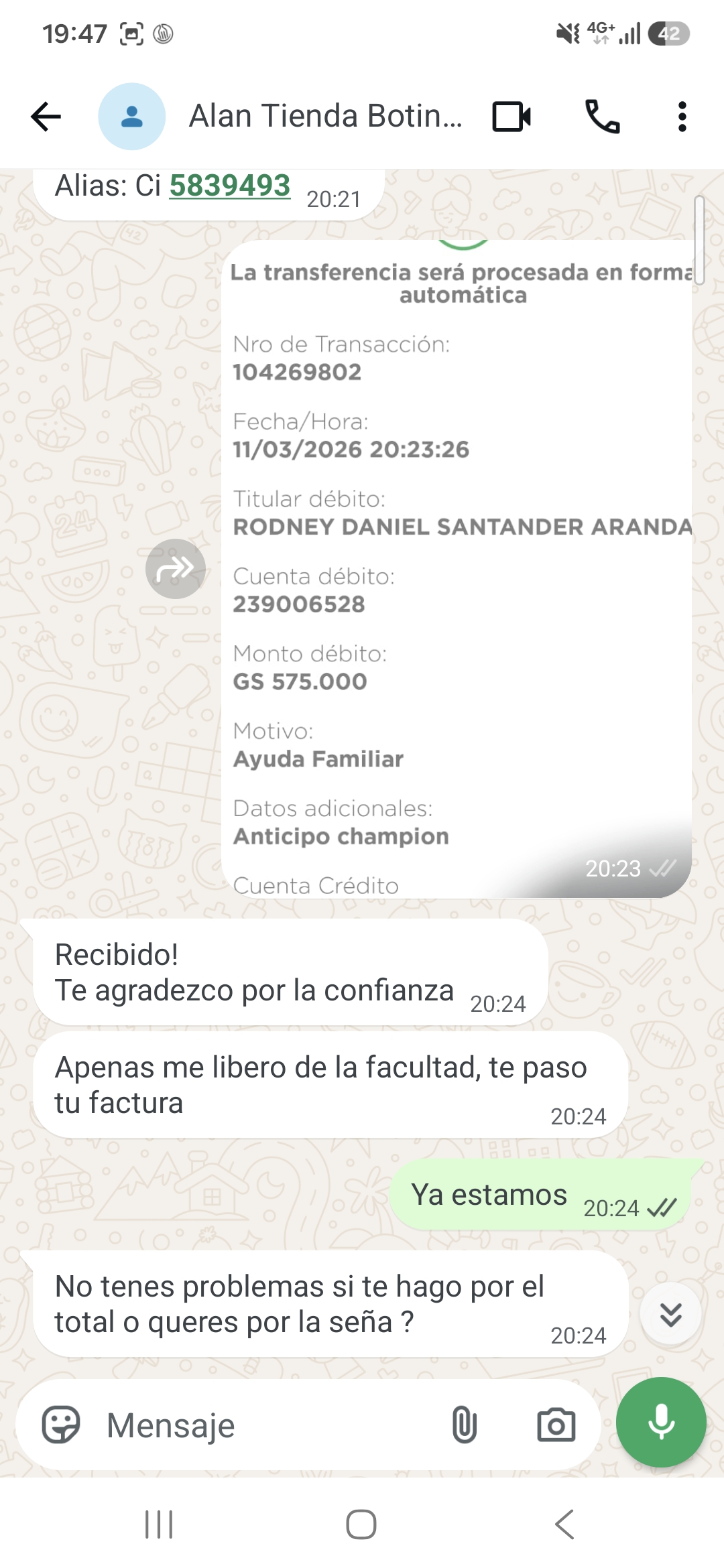The image size is (724, 1568).
Task: Go to the system home screen
Action: (x=361, y=1524)
